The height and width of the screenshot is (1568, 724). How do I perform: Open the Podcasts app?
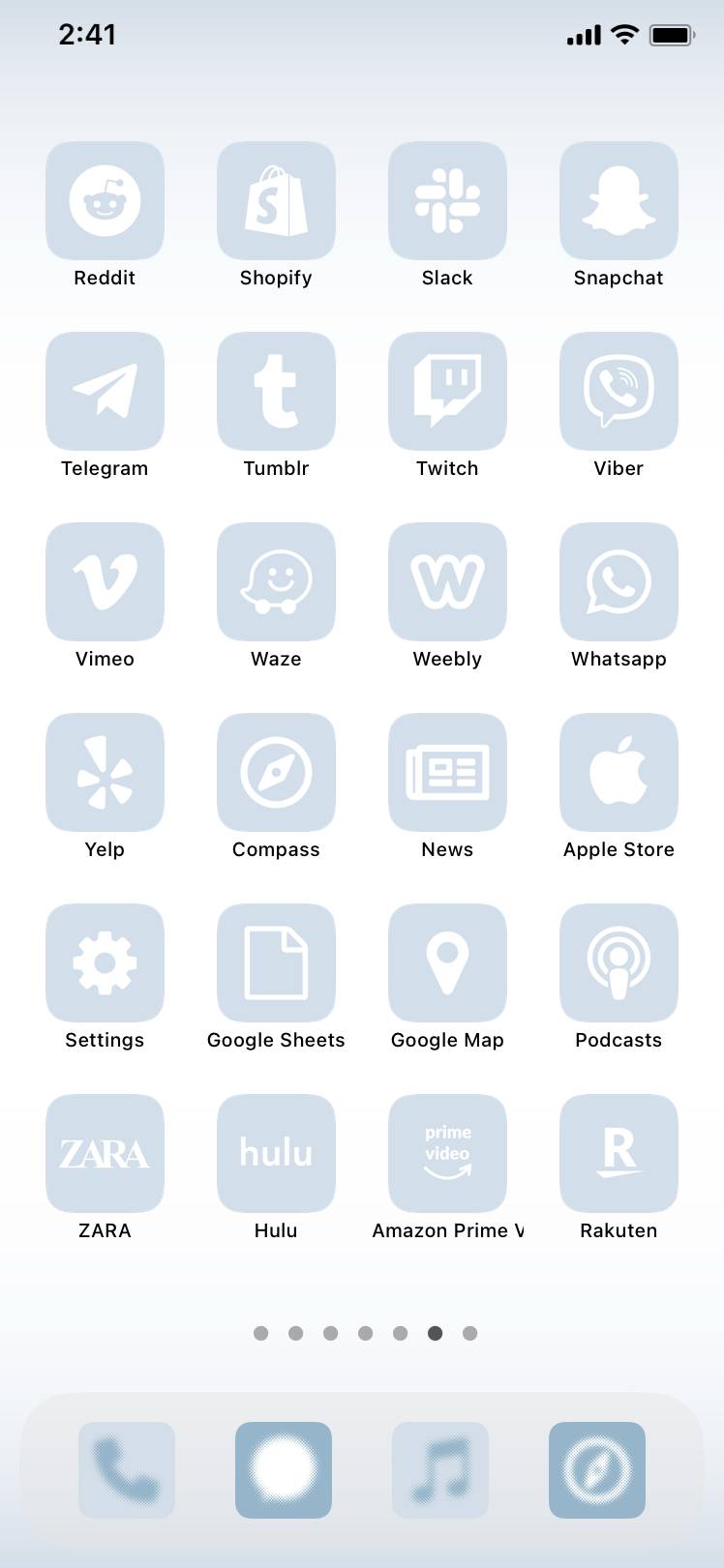[618, 963]
